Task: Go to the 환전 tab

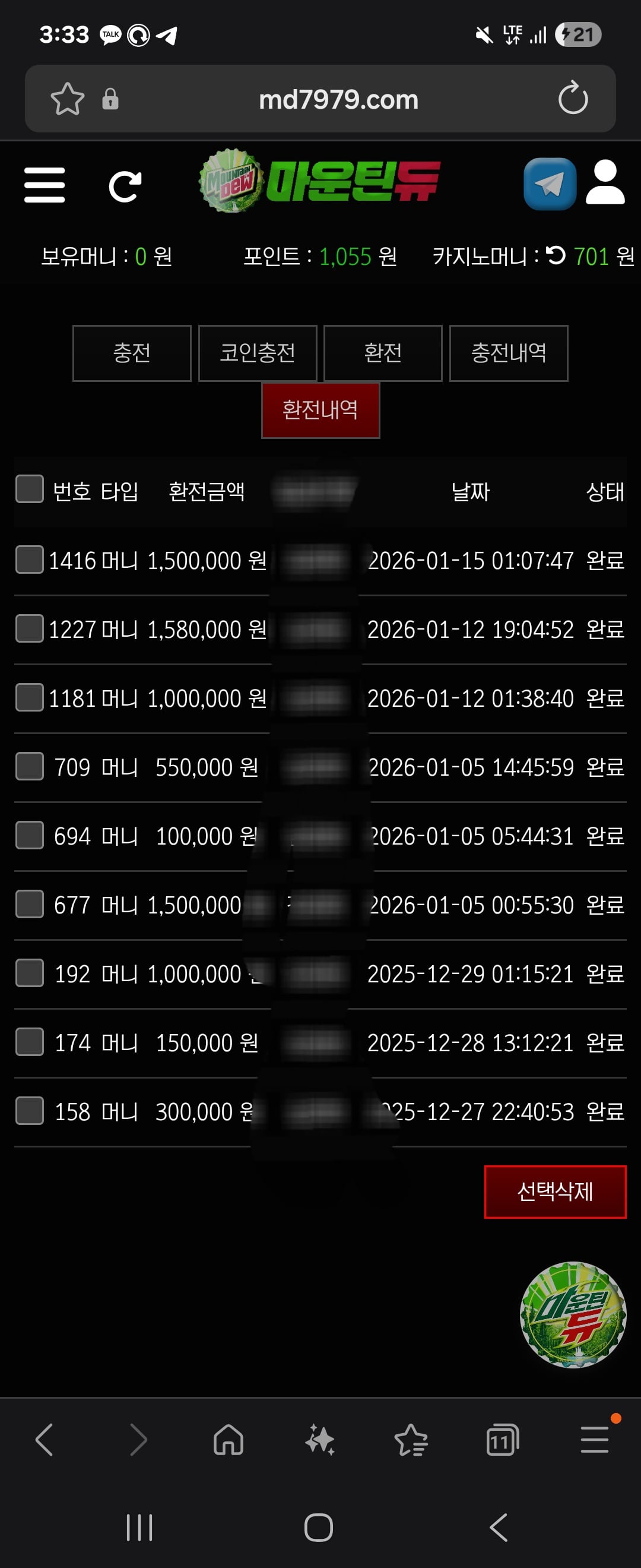Action: pos(383,353)
